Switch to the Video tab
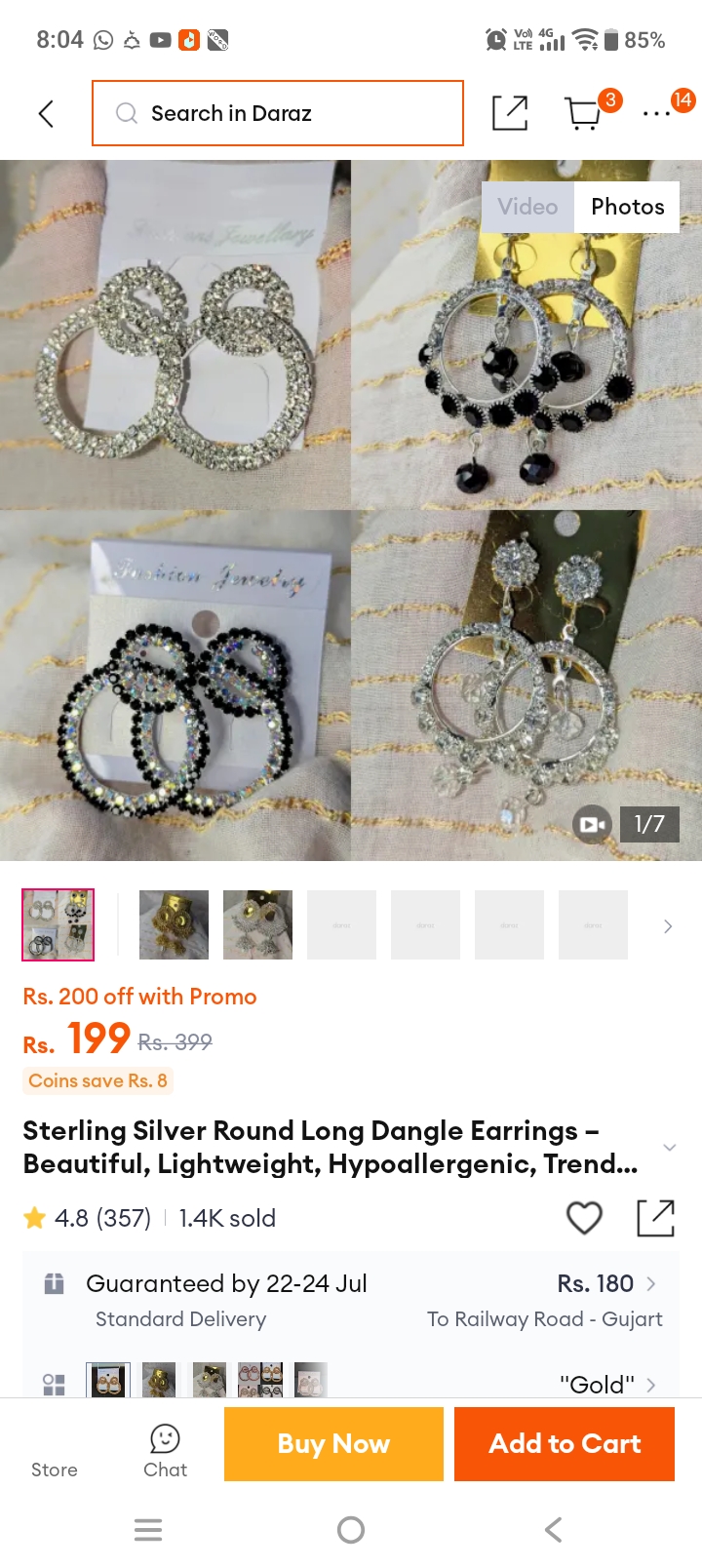702x1568 pixels. (x=527, y=207)
